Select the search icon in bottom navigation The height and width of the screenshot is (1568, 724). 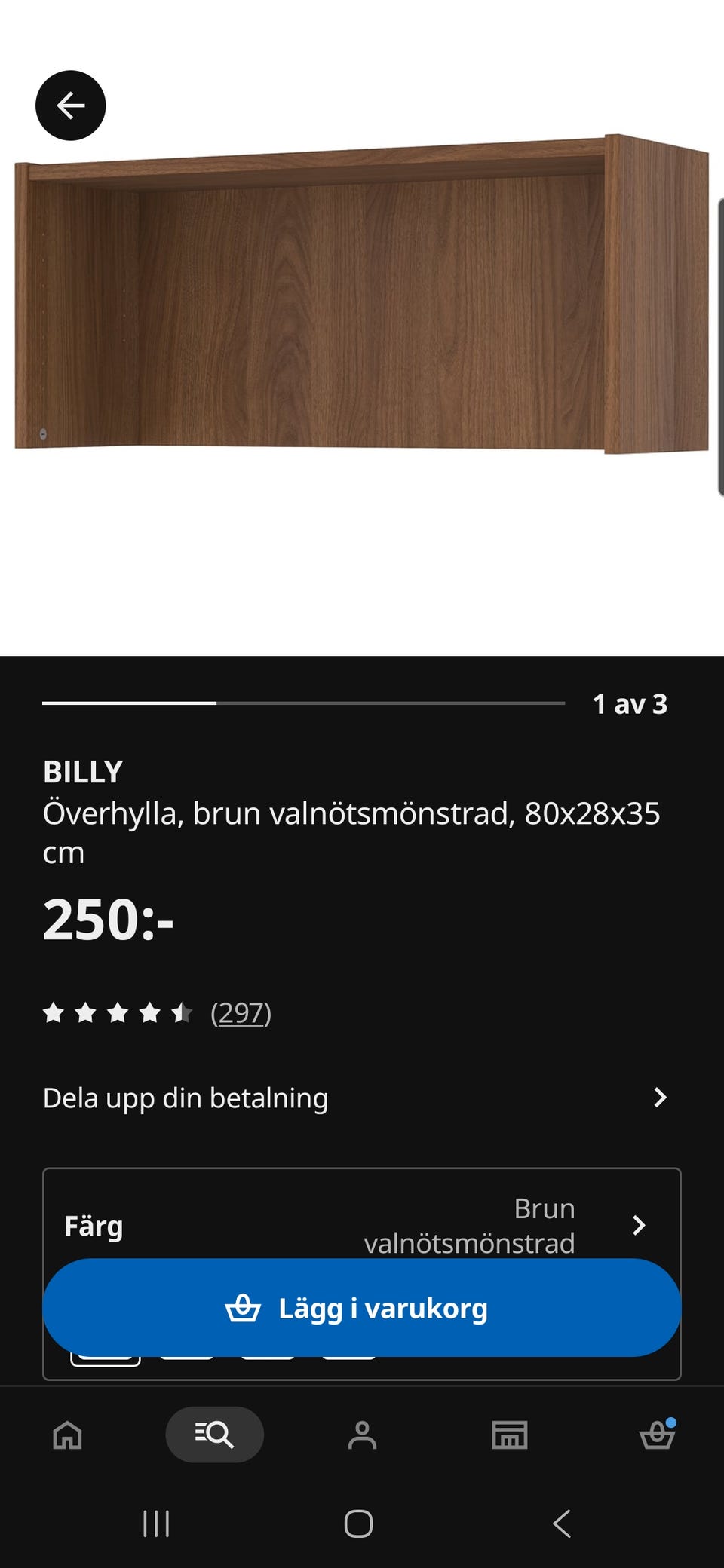pos(215,1435)
